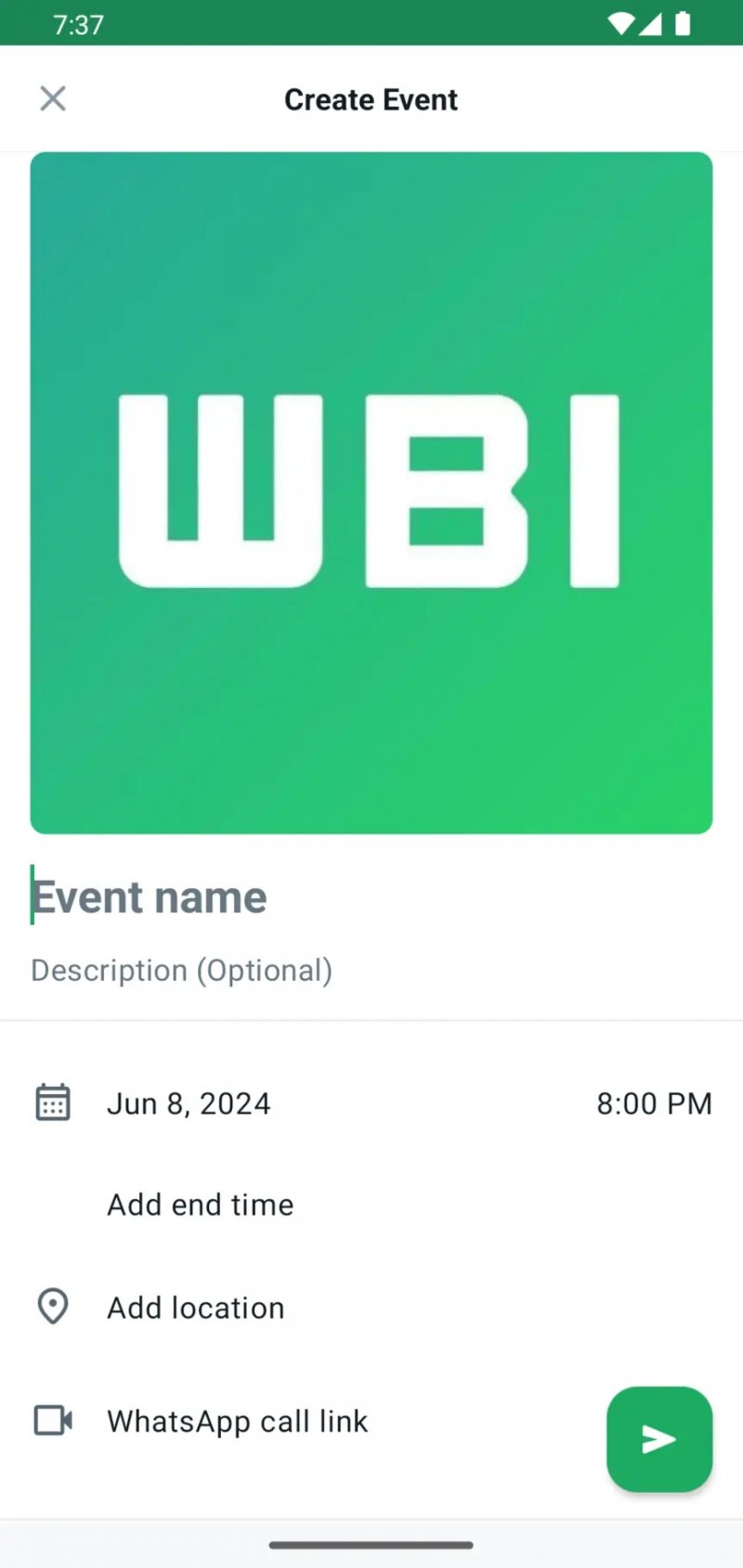Select the Create Event title bar

(371, 98)
